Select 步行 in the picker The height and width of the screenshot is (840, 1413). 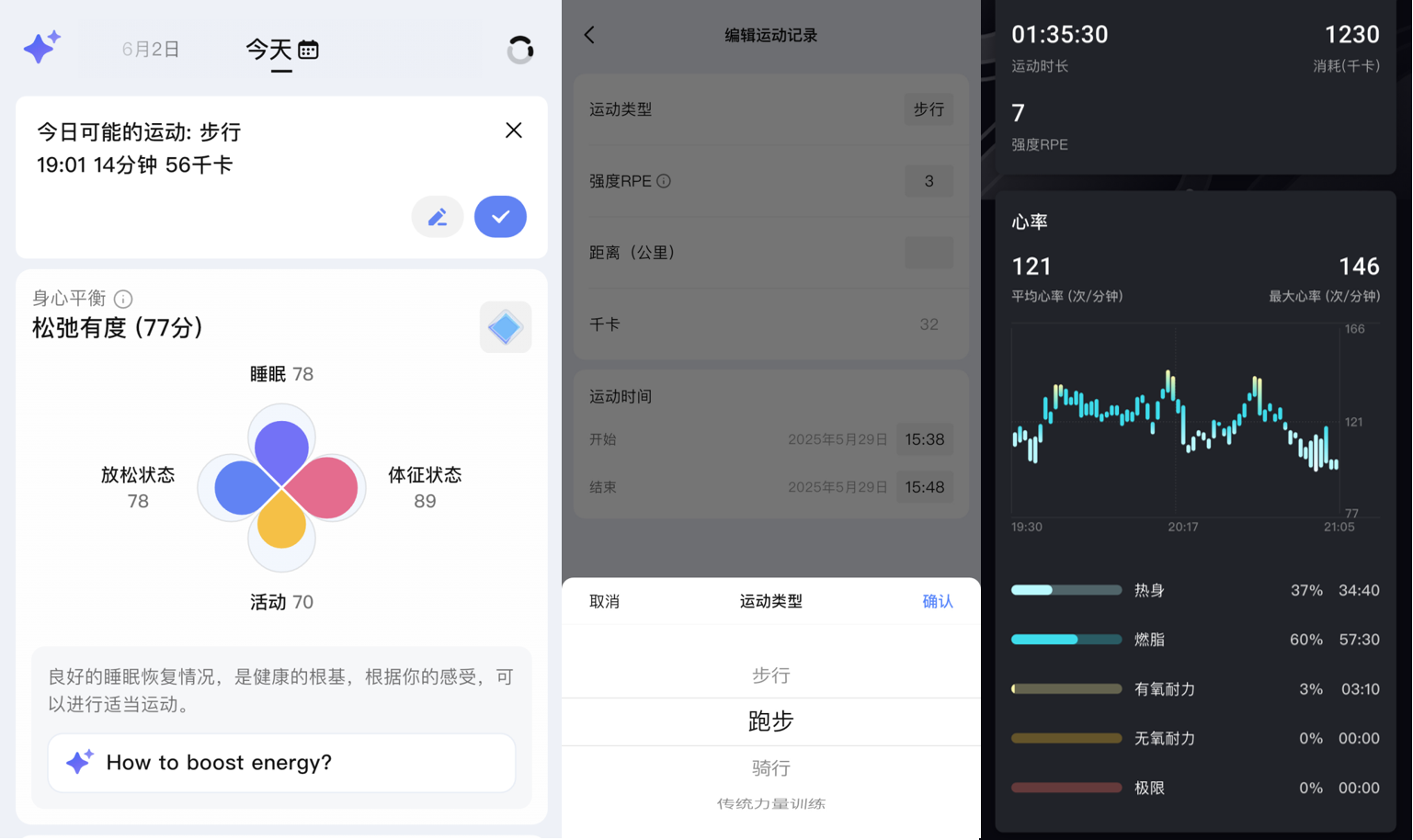click(x=770, y=675)
